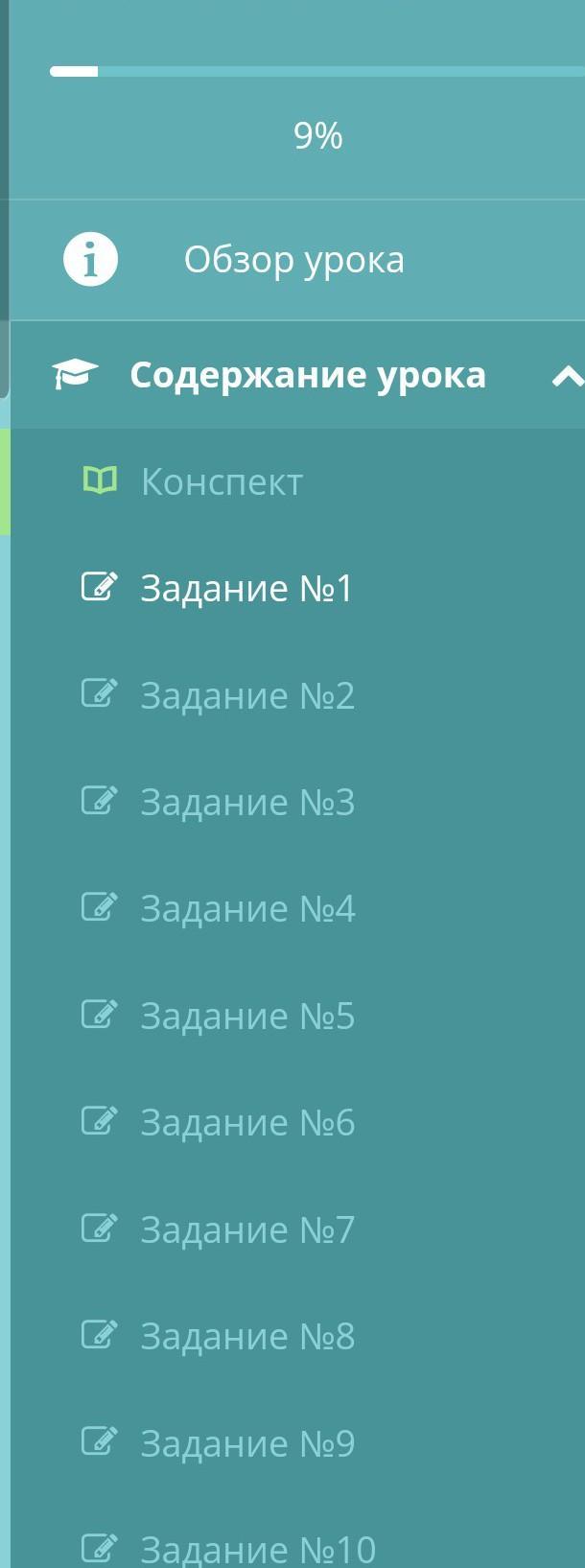585x1568 pixels.
Task: Tap Задание №5
Action: point(247,1016)
